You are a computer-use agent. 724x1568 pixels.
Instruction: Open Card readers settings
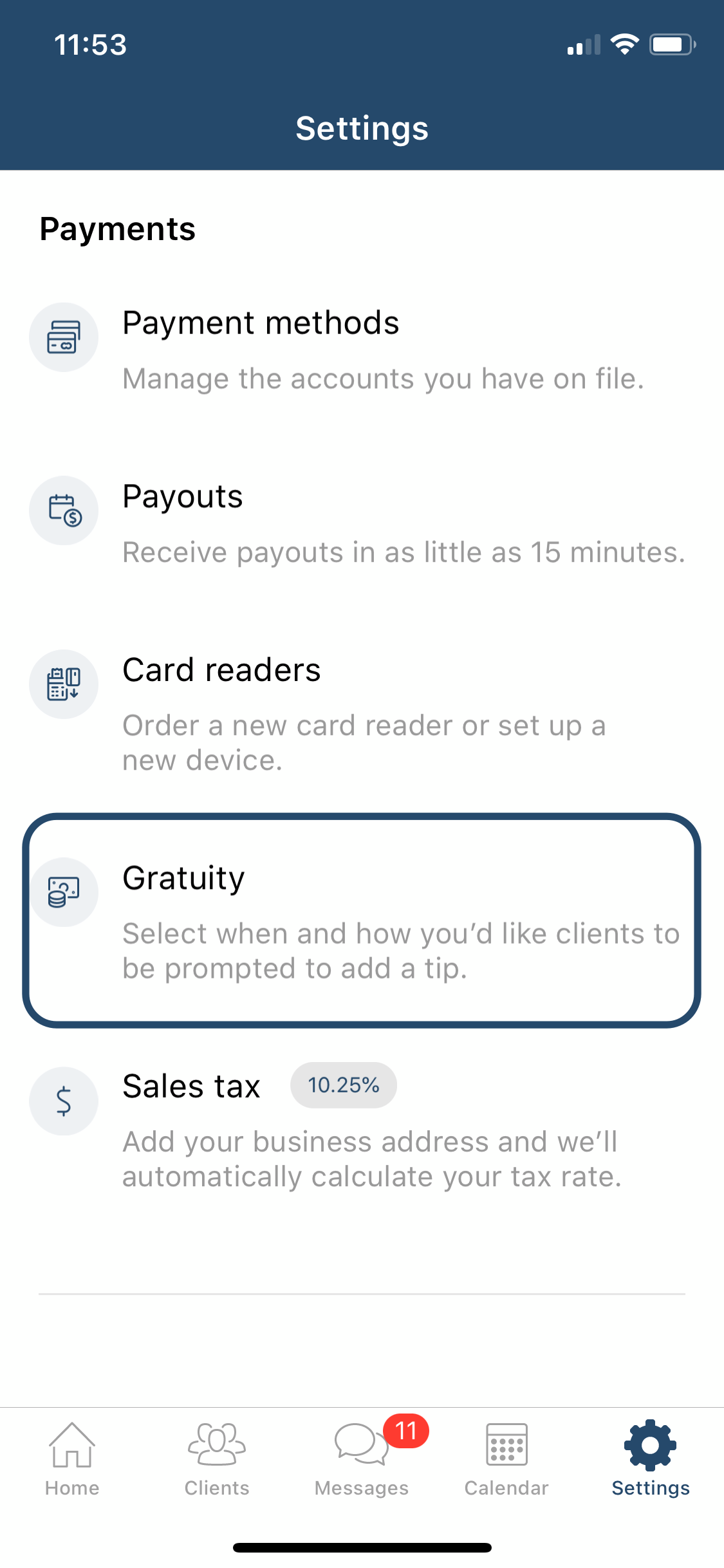(x=362, y=714)
